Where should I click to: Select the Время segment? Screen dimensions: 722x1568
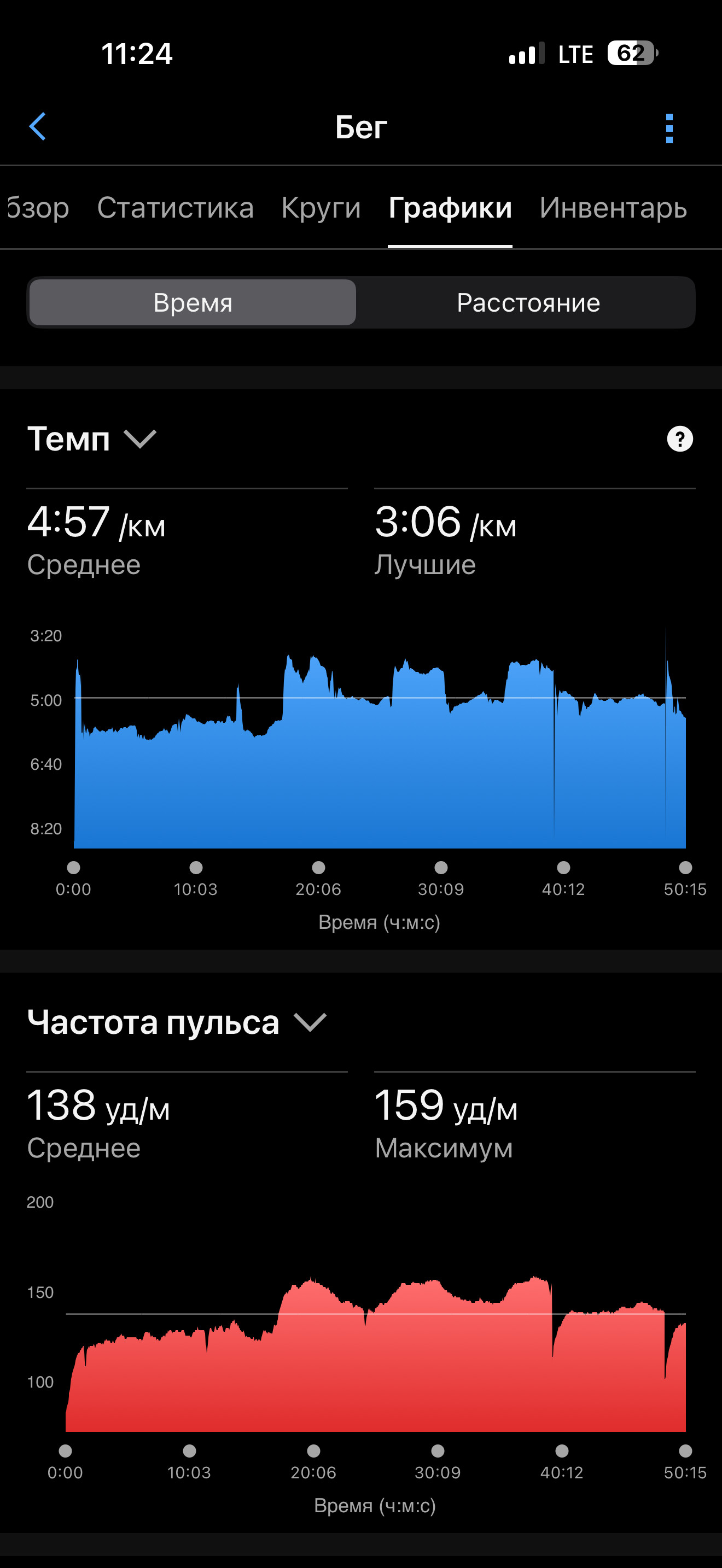[x=193, y=302]
